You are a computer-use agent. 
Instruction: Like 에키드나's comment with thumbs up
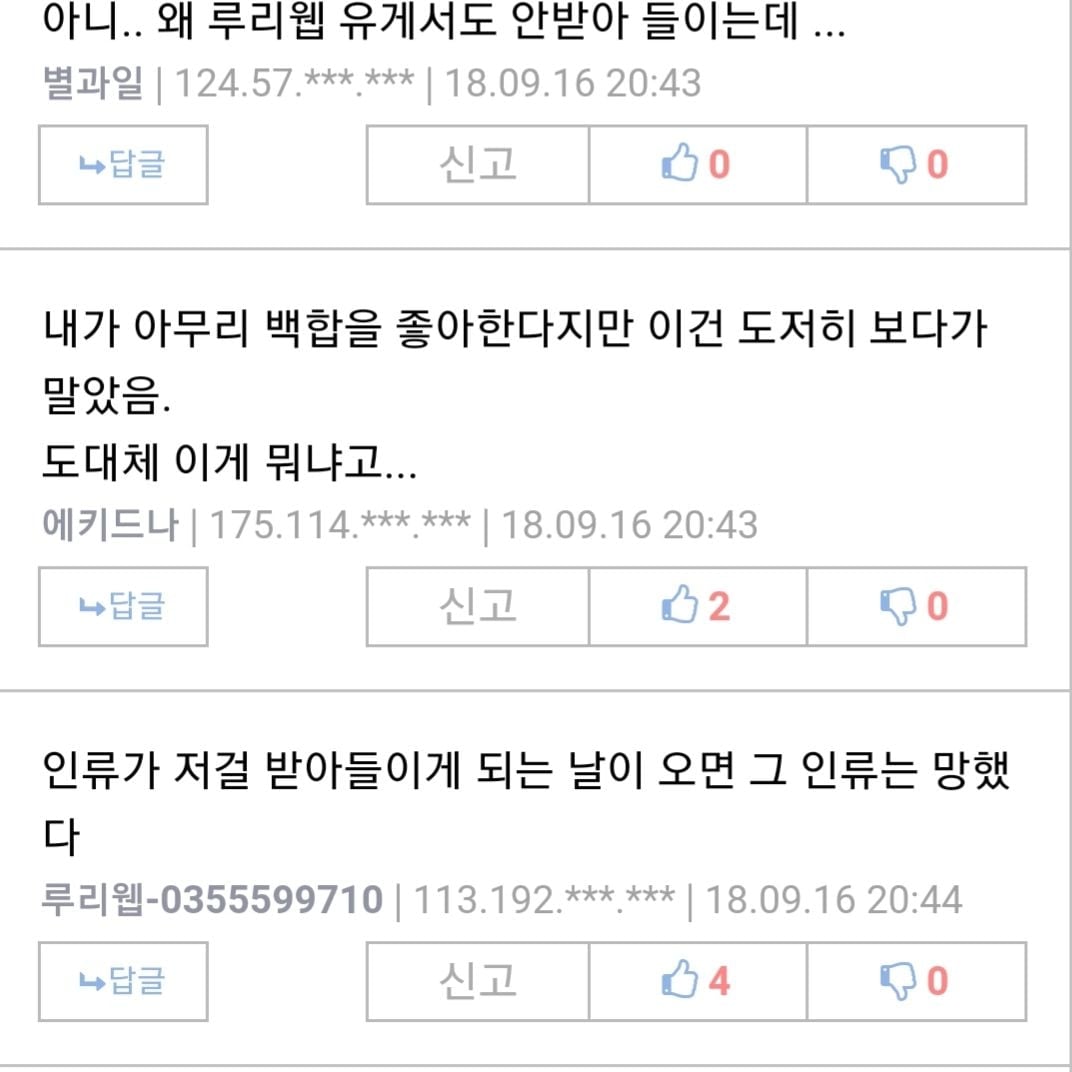[x=697, y=607]
